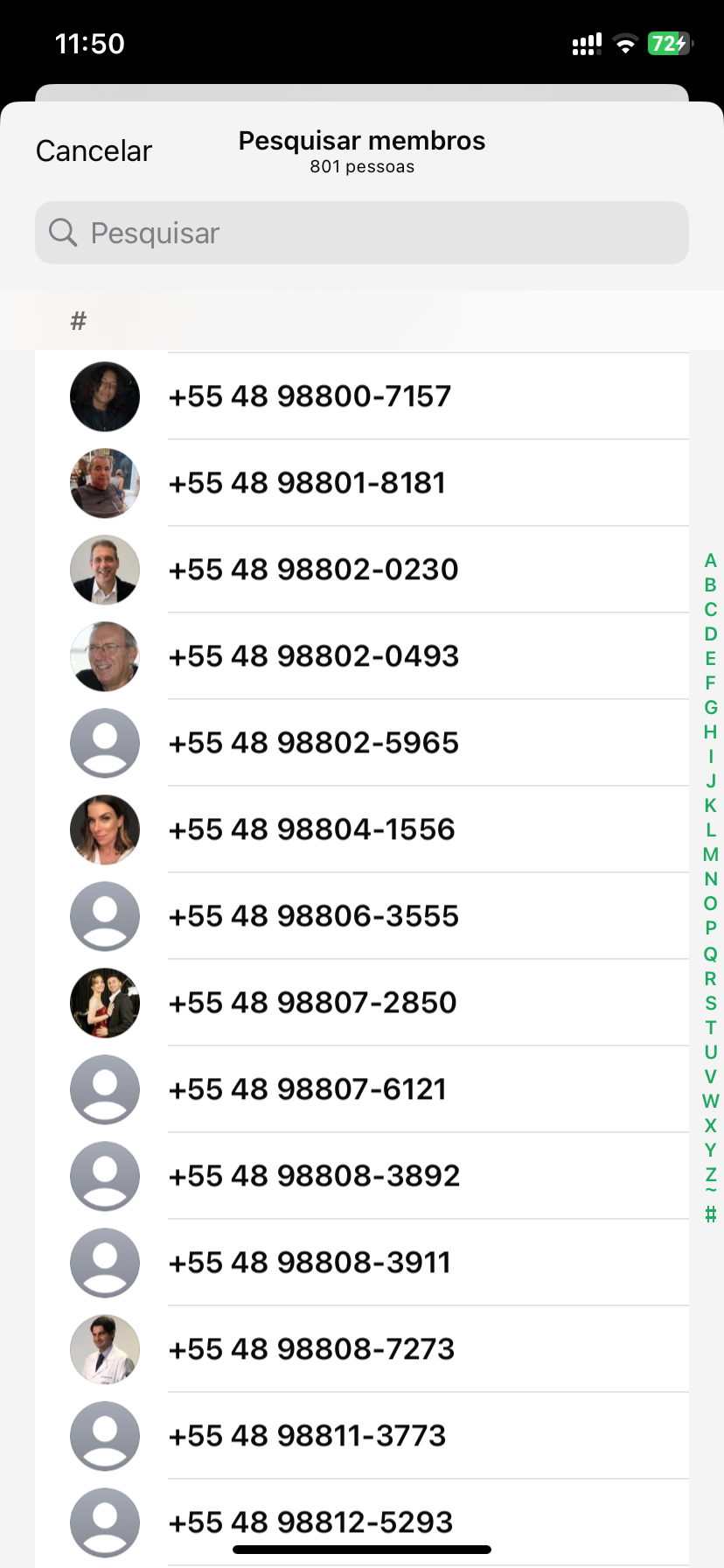Open member +55 48 98808-3892
This screenshot has height=1568, width=724.
click(362, 1176)
